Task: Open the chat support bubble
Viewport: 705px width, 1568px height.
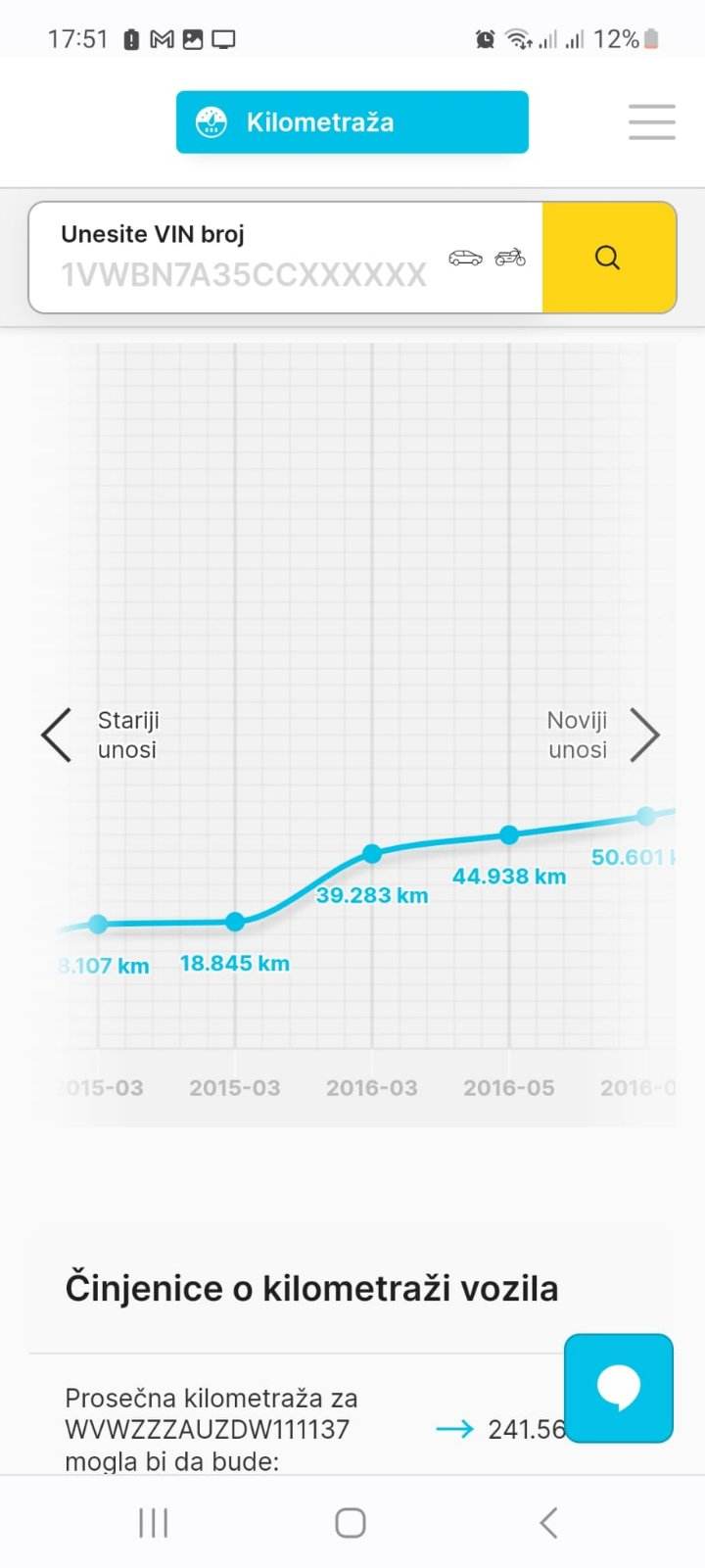Action: (619, 1388)
